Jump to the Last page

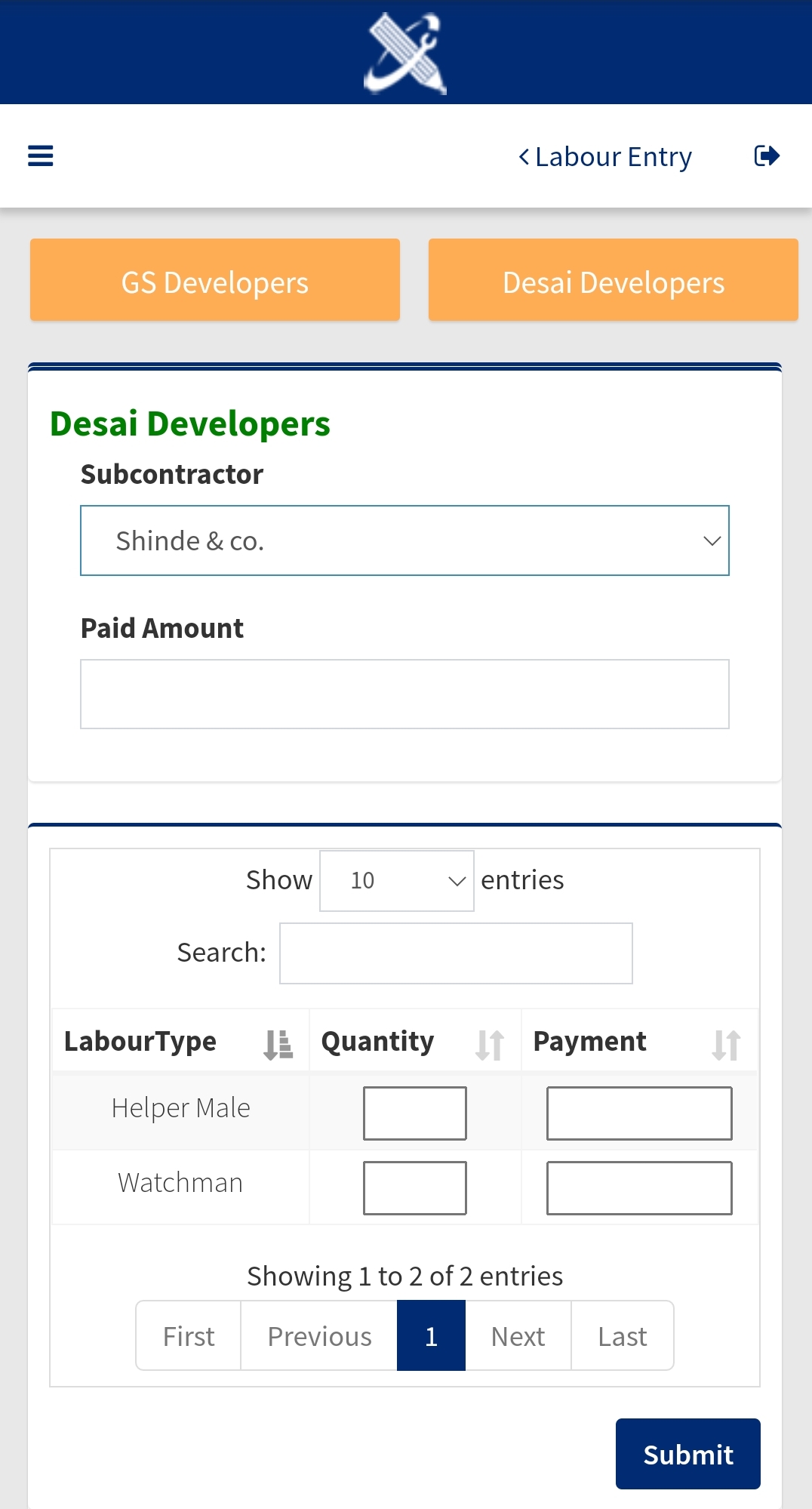[x=622, y=1336]
